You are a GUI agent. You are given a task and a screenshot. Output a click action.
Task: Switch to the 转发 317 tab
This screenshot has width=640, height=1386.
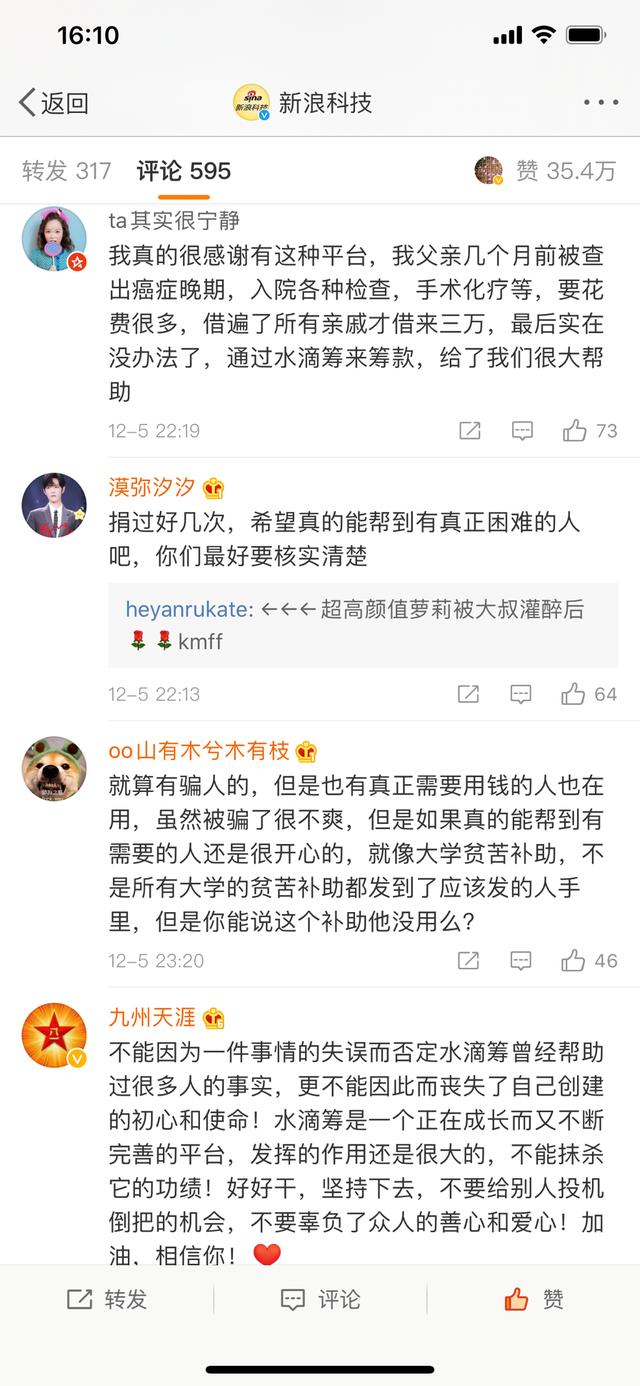(x=66, y=171)
